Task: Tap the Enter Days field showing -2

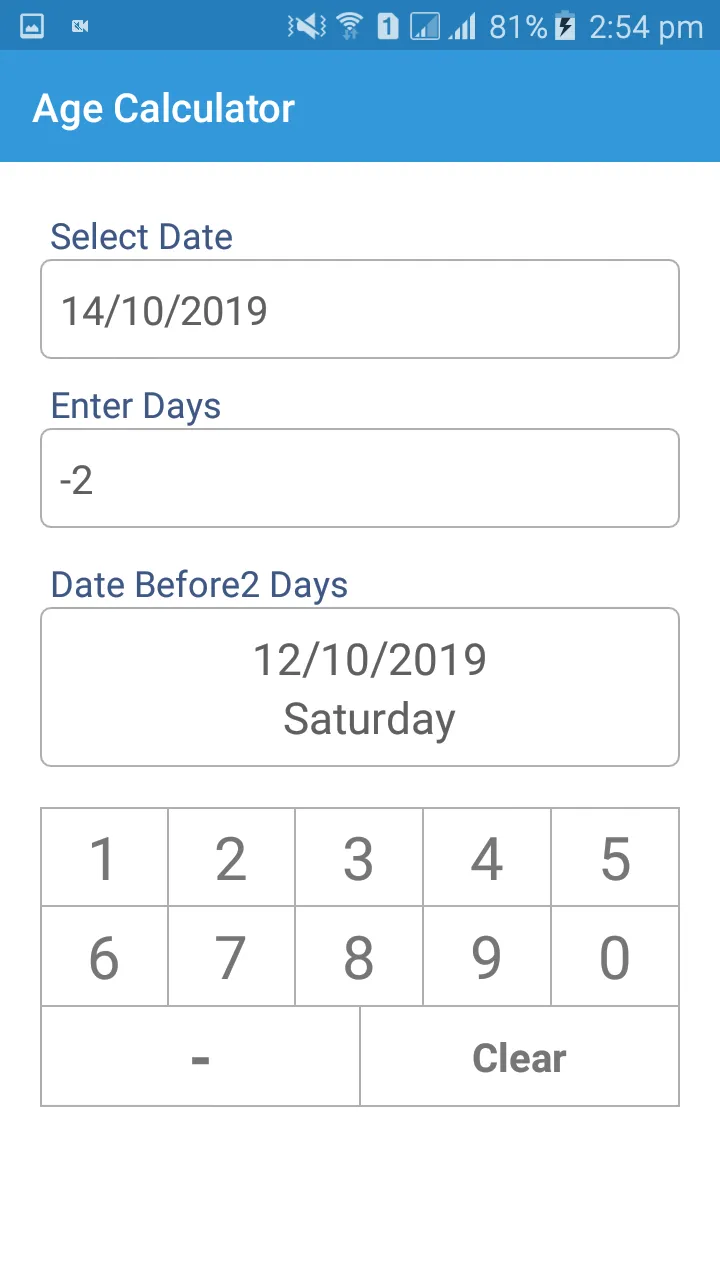Action: [x=360, y=477]
